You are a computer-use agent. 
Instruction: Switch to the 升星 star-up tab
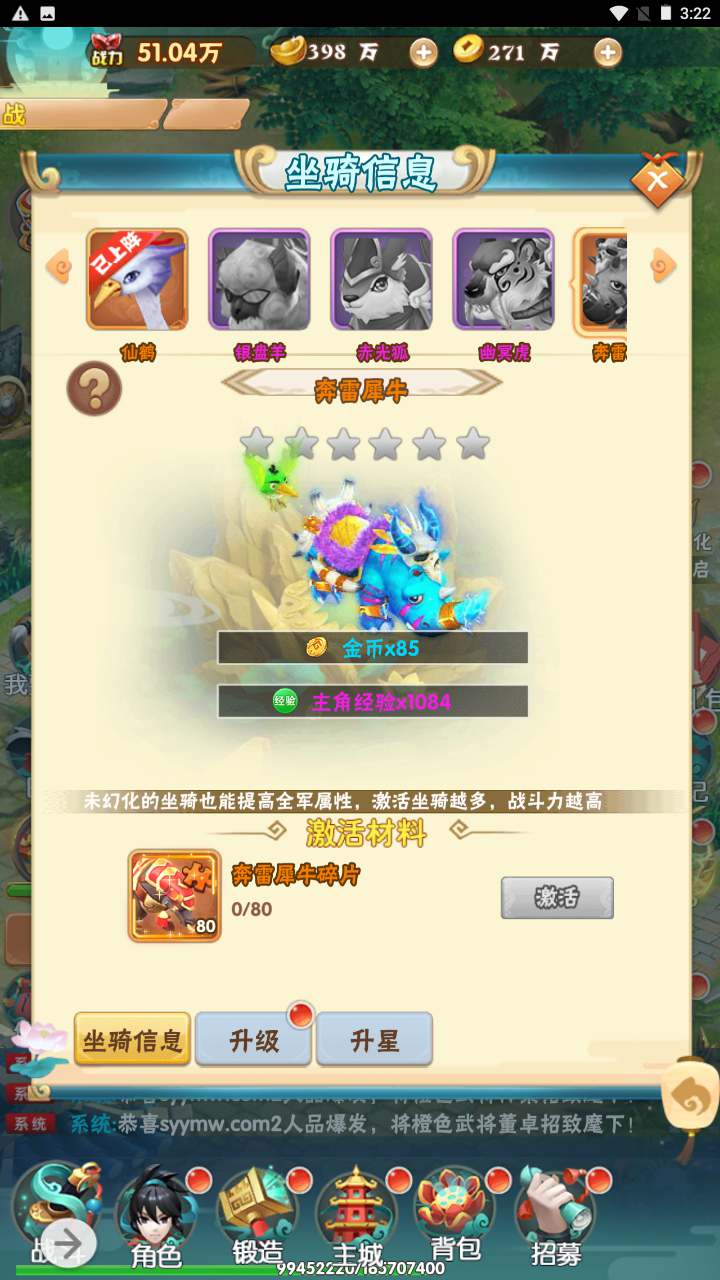[375, 1040]
